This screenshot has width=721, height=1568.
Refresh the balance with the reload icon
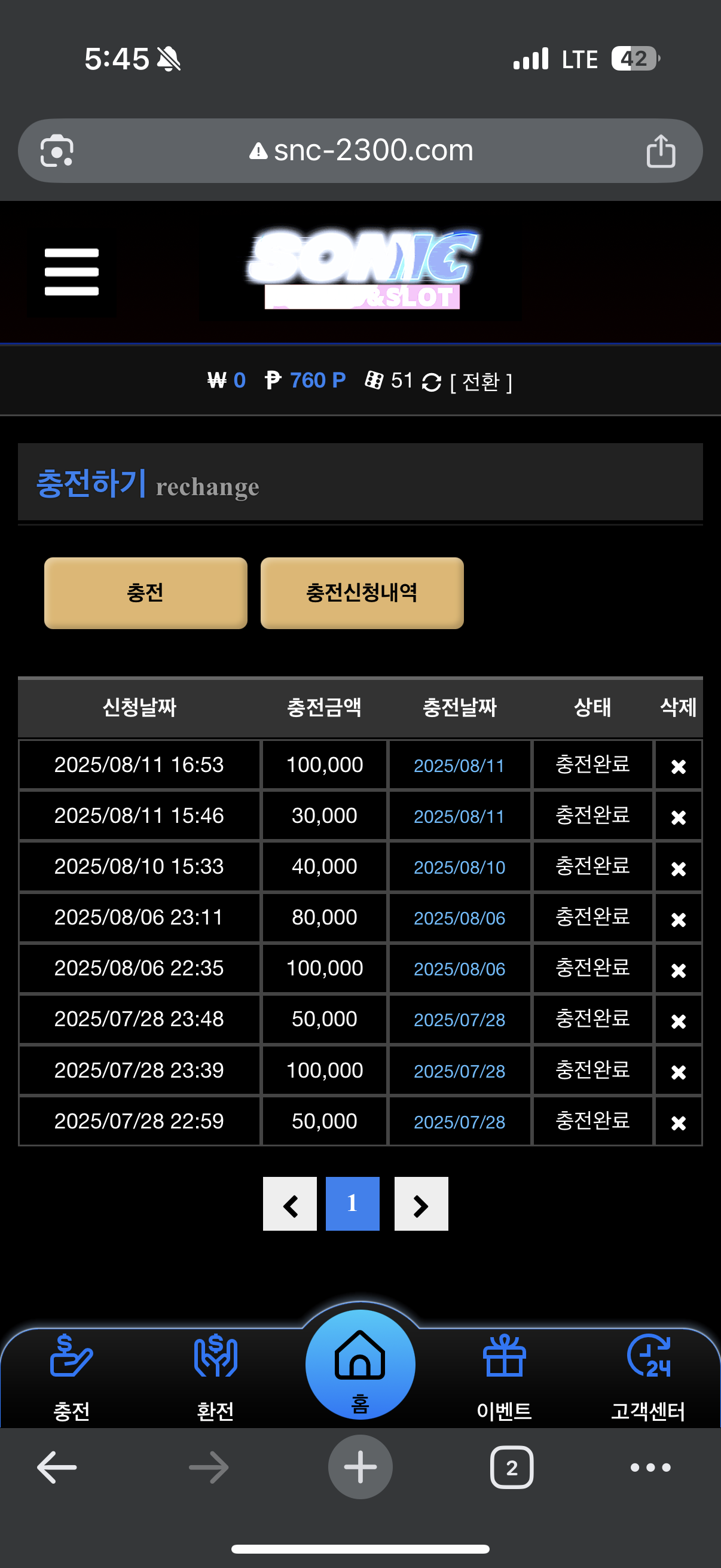tap(432, 382)
